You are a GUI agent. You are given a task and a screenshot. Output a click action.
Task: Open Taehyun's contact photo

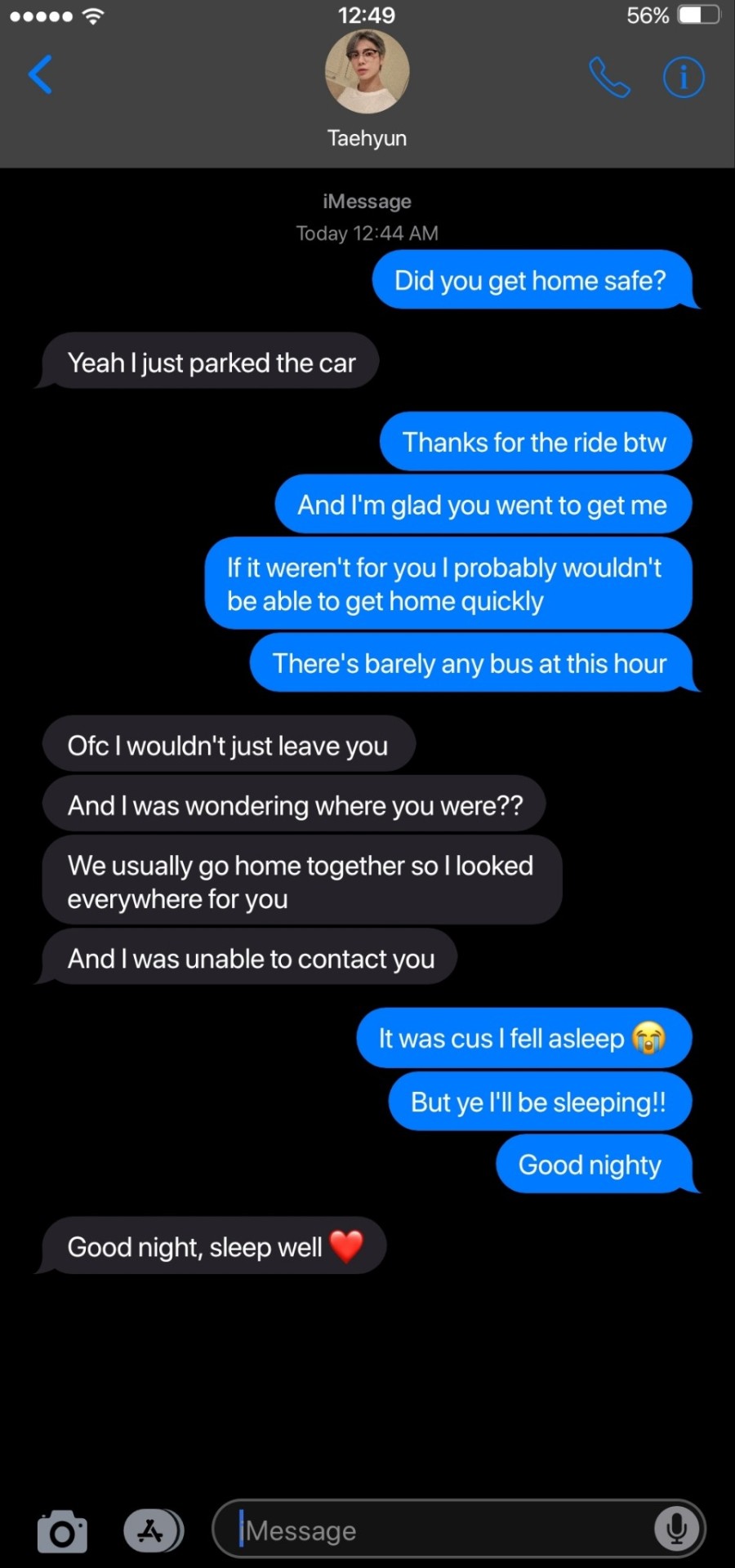coord(367,72)
